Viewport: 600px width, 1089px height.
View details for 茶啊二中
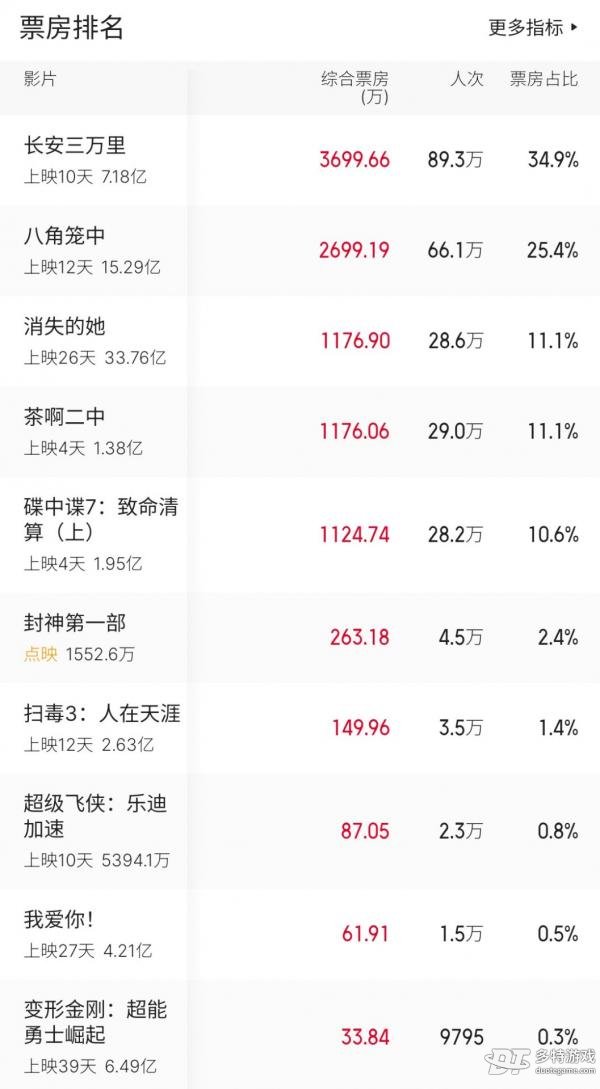click(300, 431)
